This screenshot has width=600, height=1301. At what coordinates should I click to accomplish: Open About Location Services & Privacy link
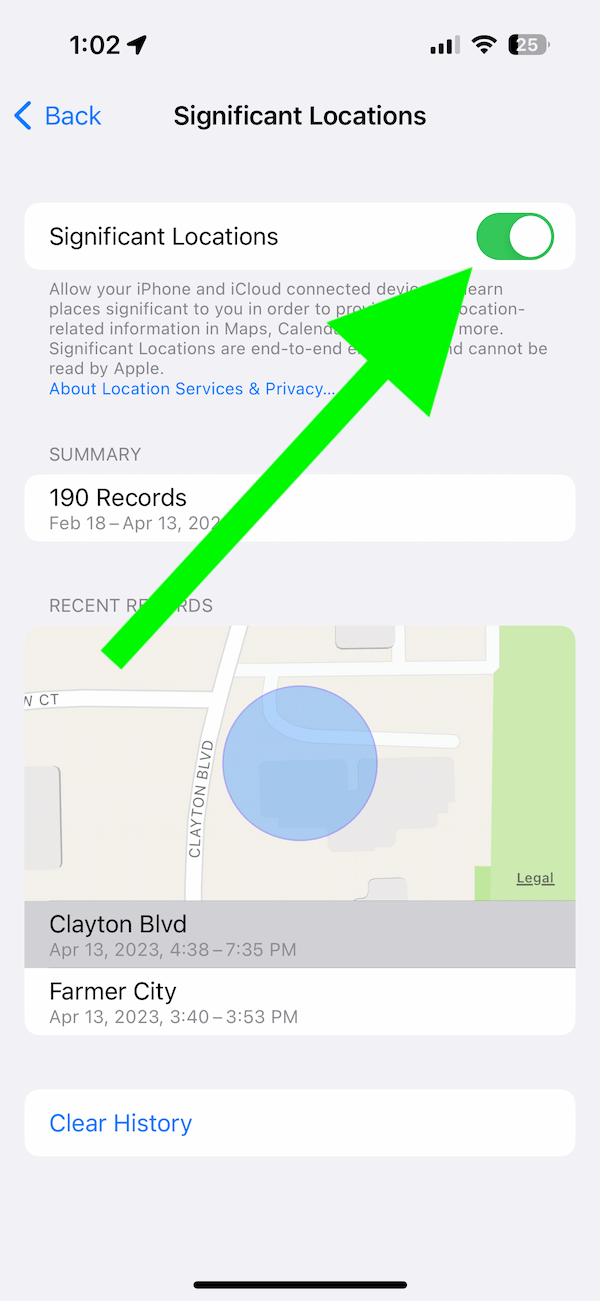coord(192,389)
